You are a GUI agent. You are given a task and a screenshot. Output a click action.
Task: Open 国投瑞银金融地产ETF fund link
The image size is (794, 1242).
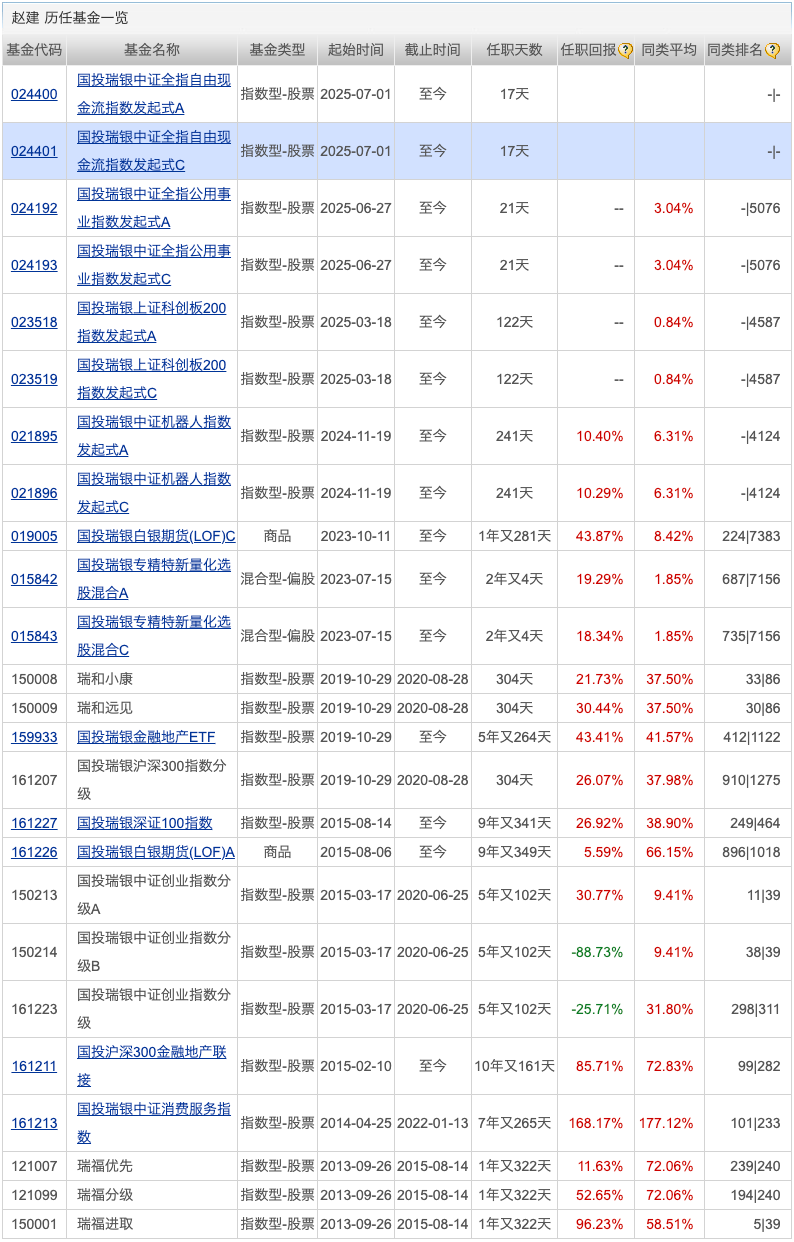coord(146,737)
